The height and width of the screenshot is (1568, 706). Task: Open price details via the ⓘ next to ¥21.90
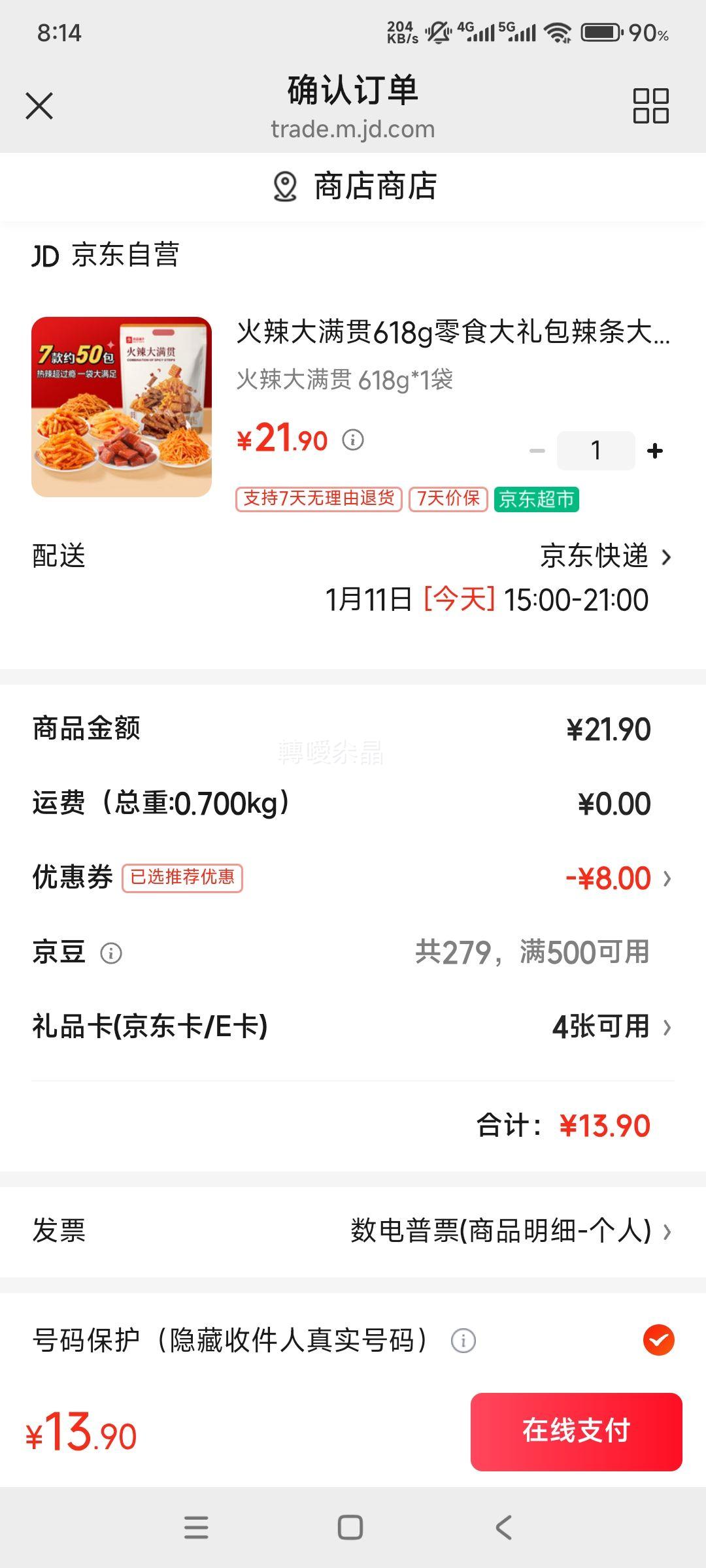[x=354, y=440]
